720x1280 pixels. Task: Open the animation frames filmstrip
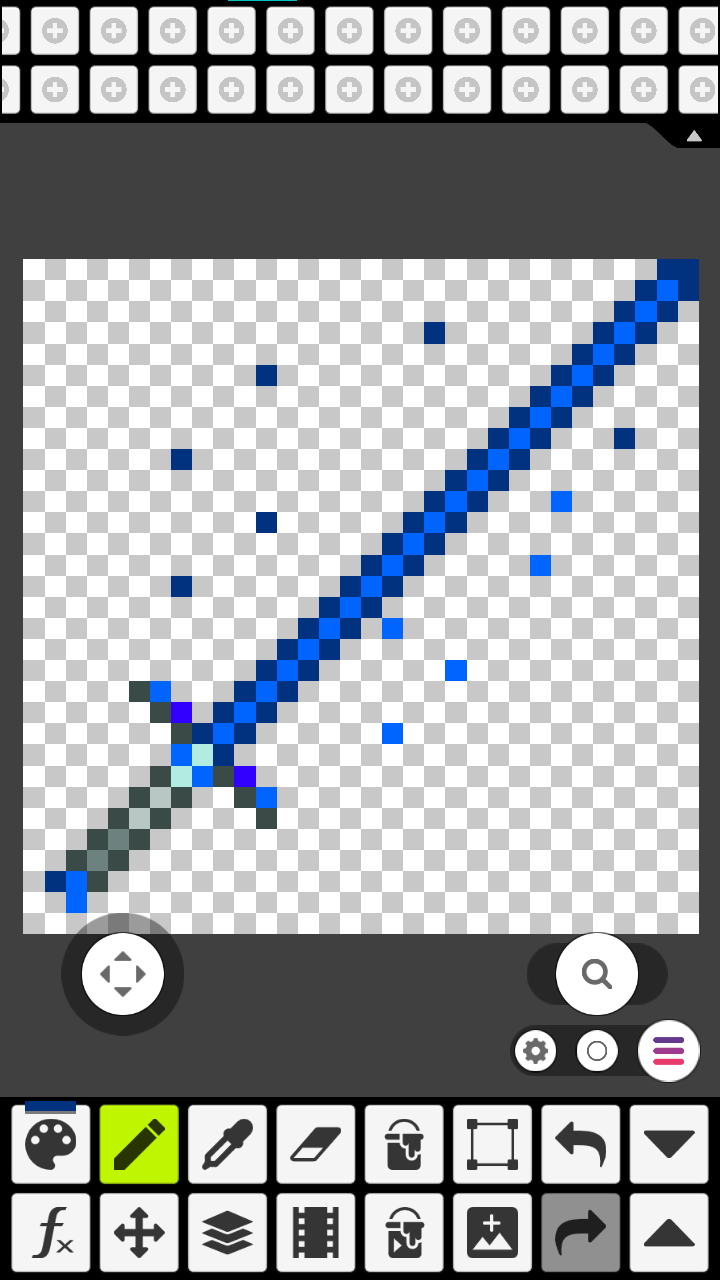coord(316,1233)
